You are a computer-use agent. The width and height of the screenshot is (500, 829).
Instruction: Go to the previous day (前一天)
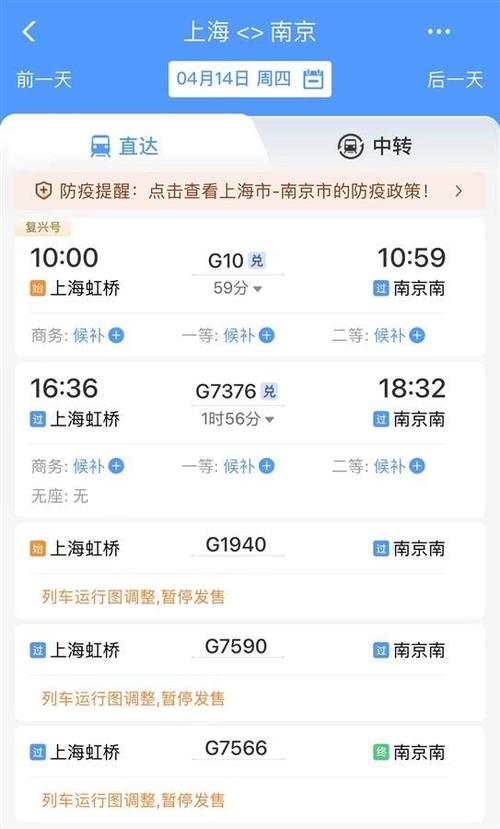43,79
